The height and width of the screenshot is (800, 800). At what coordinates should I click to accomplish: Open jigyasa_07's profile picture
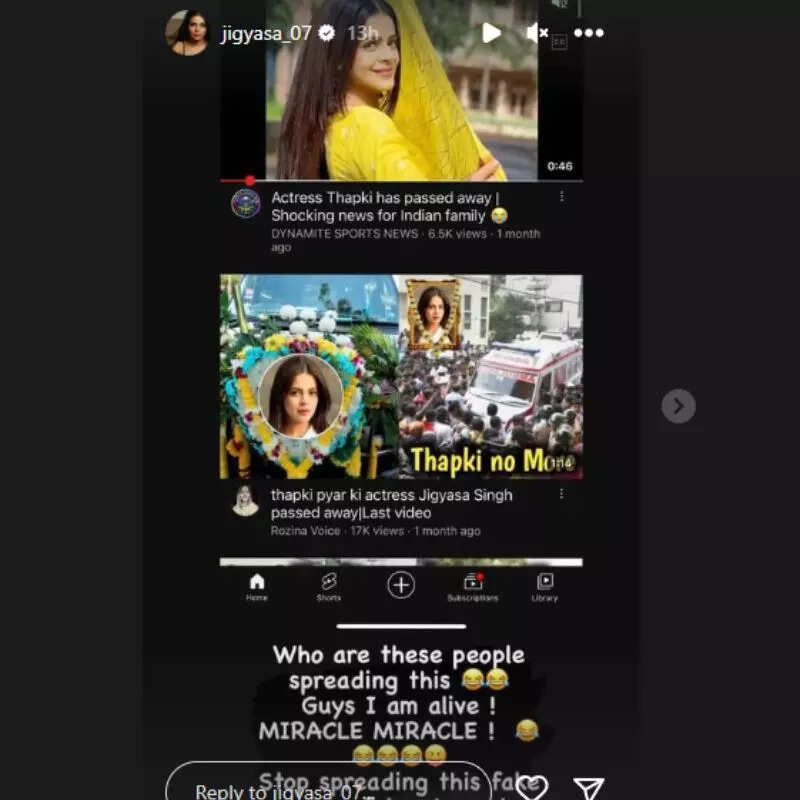coord(187,33)
